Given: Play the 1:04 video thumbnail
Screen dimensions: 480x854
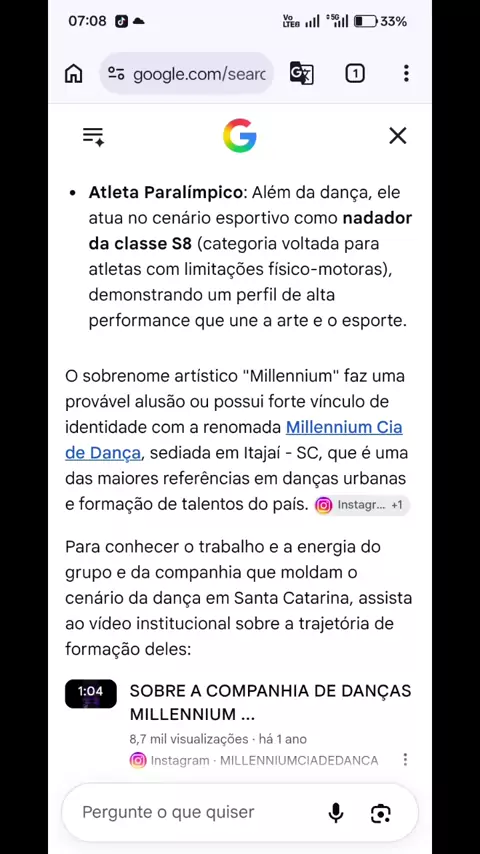Looking at the screenshot, I should click(90, 693).
